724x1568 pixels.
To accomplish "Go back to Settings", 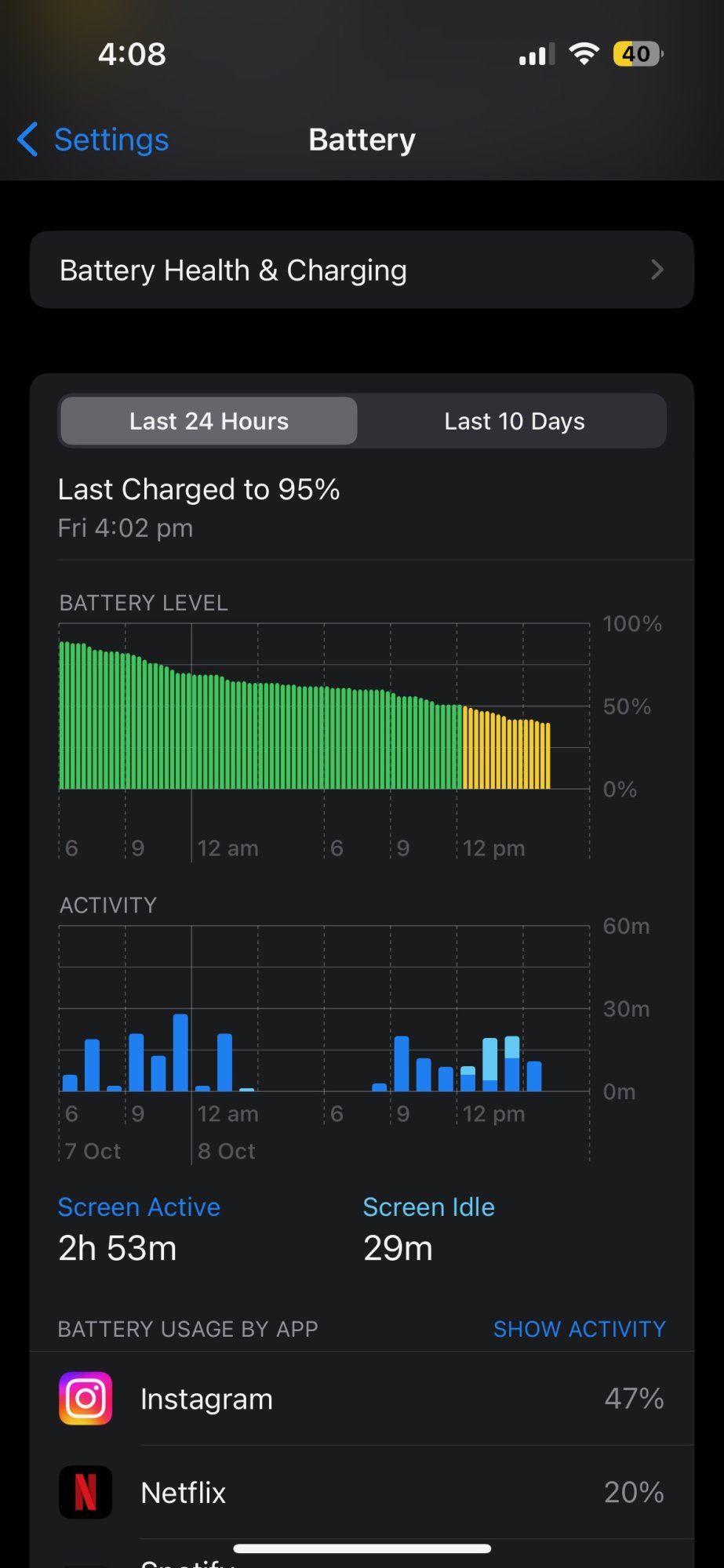I will tap(94, 140).
